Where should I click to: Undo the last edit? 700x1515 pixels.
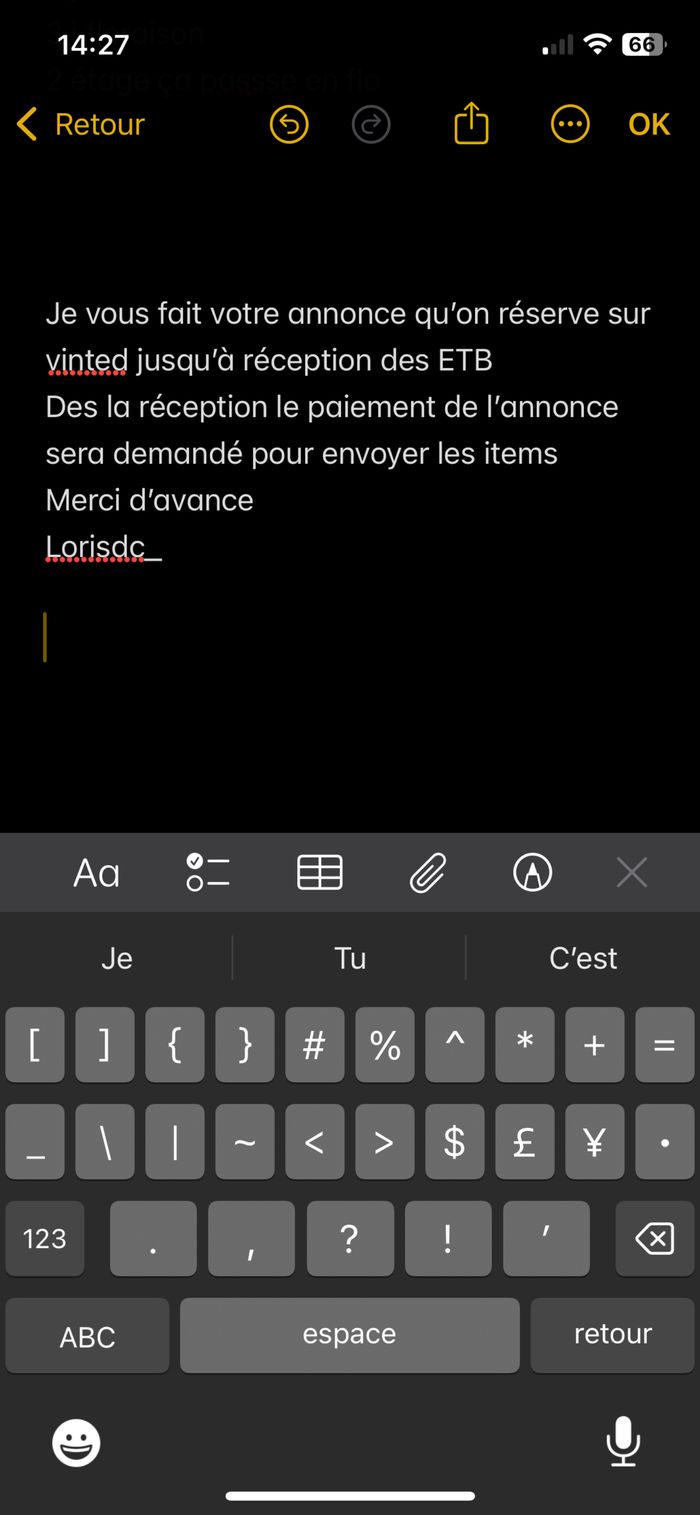tap(289, 125)
